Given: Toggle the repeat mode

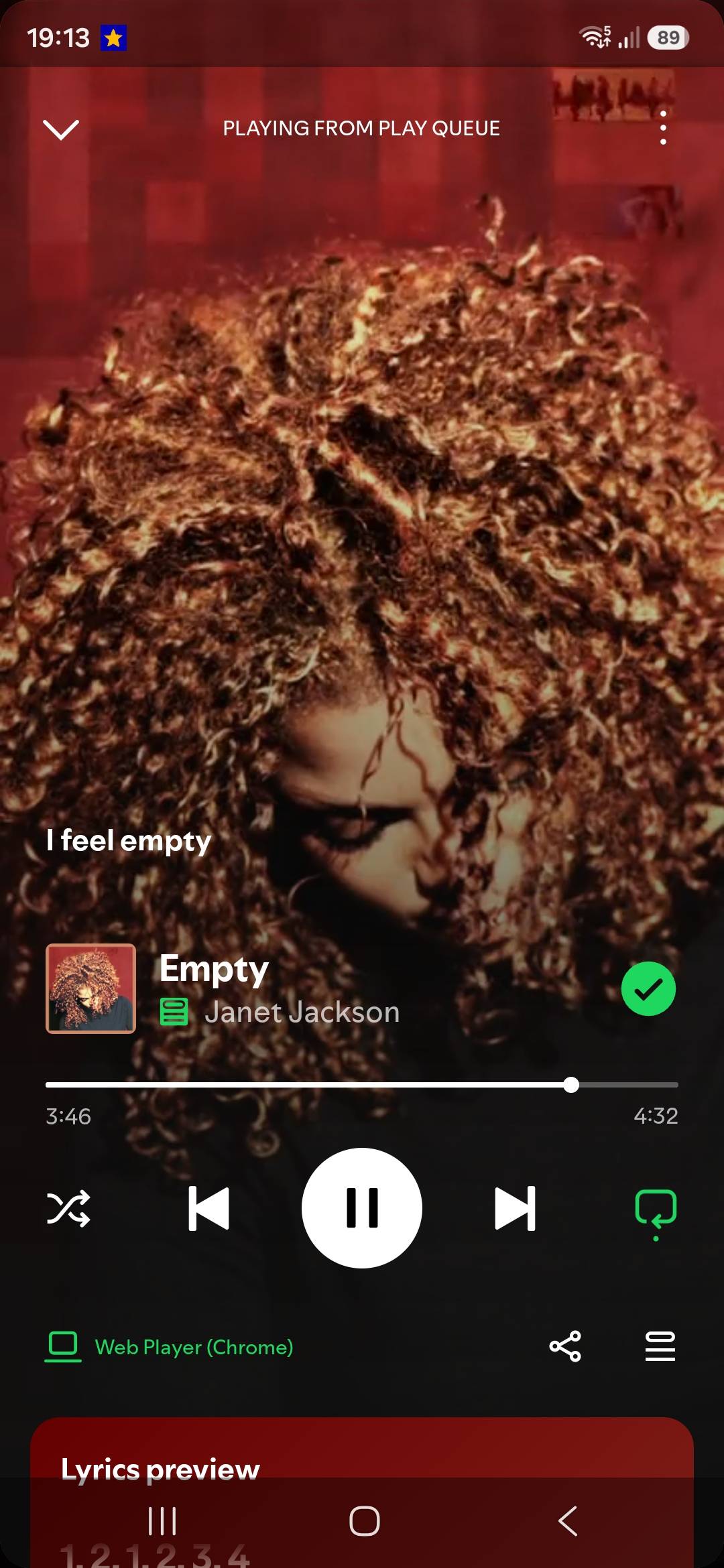Looking at the screenshot, I should coord(656,1210).
